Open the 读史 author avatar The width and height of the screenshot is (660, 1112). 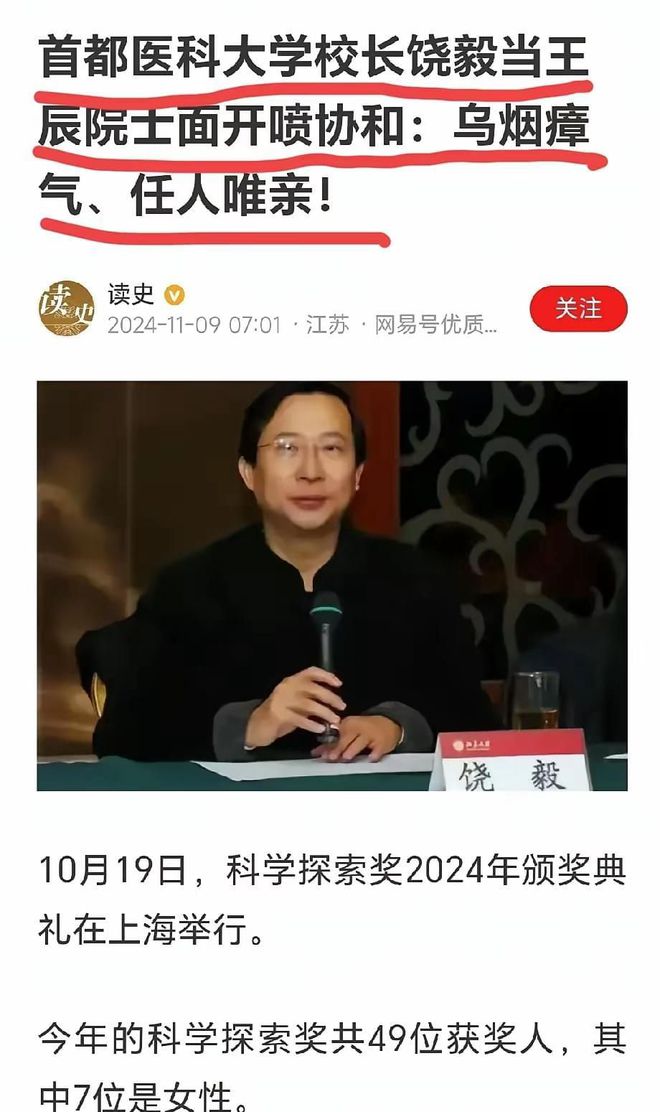pos(67,308)
